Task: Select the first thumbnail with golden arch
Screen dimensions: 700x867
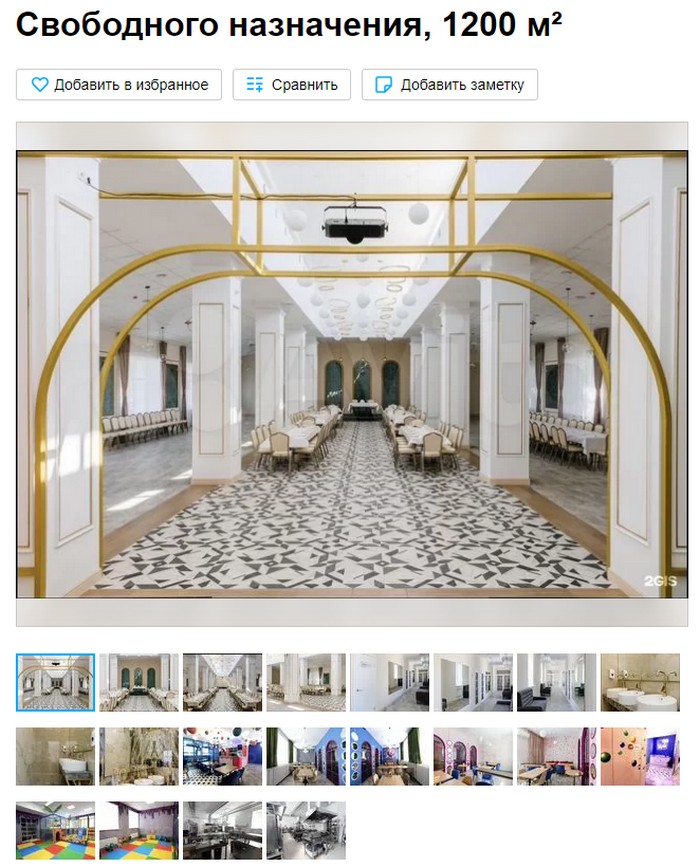Action: click(56, 682)
